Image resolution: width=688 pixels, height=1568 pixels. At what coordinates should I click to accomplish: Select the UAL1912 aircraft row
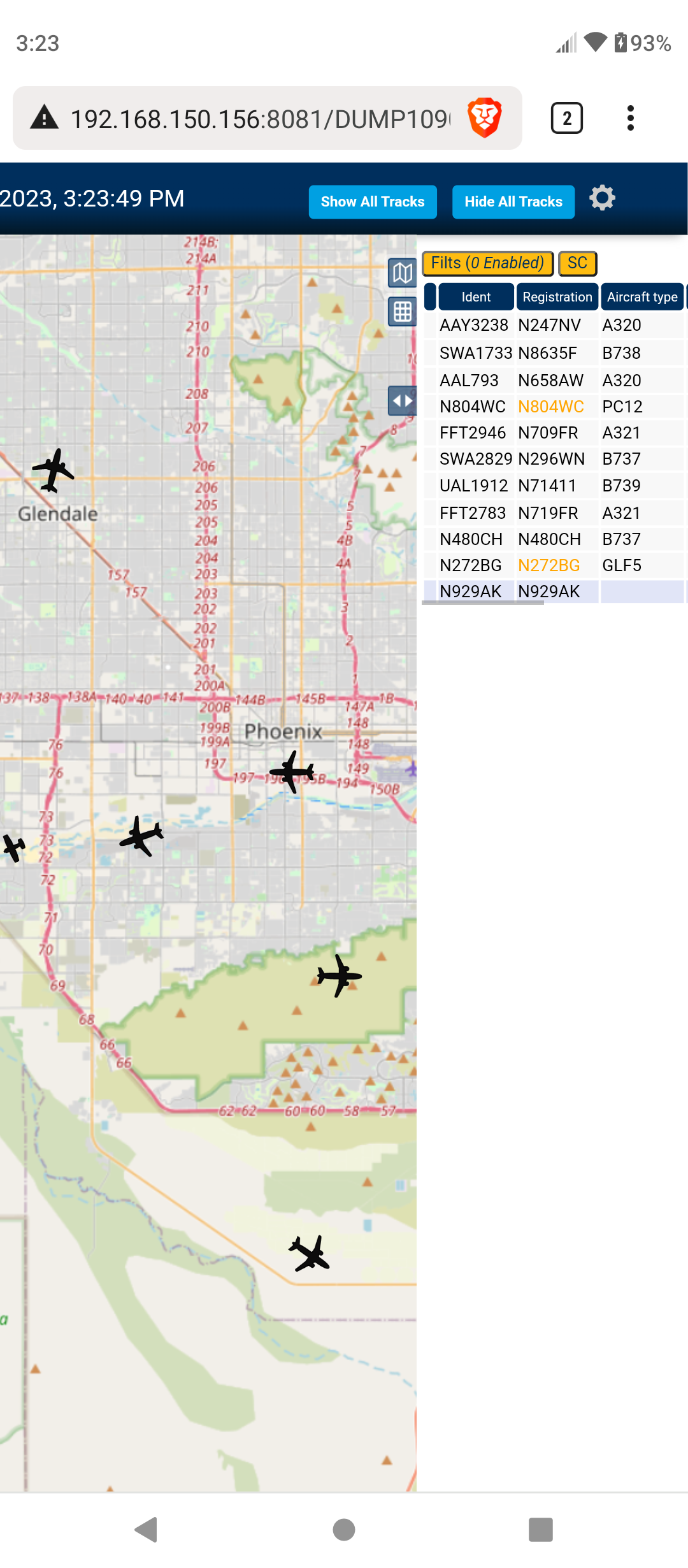click(554, 486)
